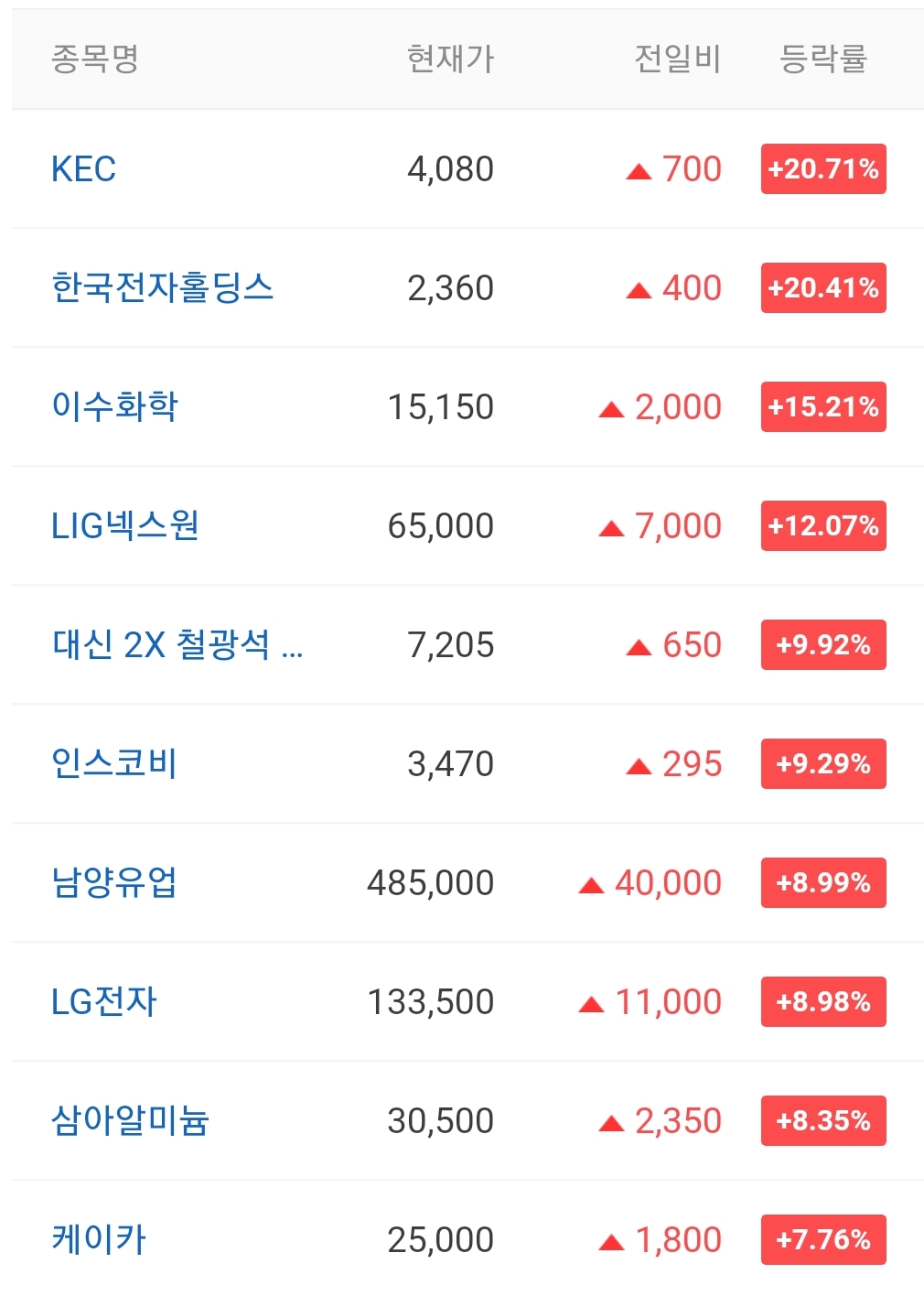Image resolution: width=924 pixels, height=1296 pixels.
Task: Select 삼아알미늄 from the list
Action: point(130,1121)
